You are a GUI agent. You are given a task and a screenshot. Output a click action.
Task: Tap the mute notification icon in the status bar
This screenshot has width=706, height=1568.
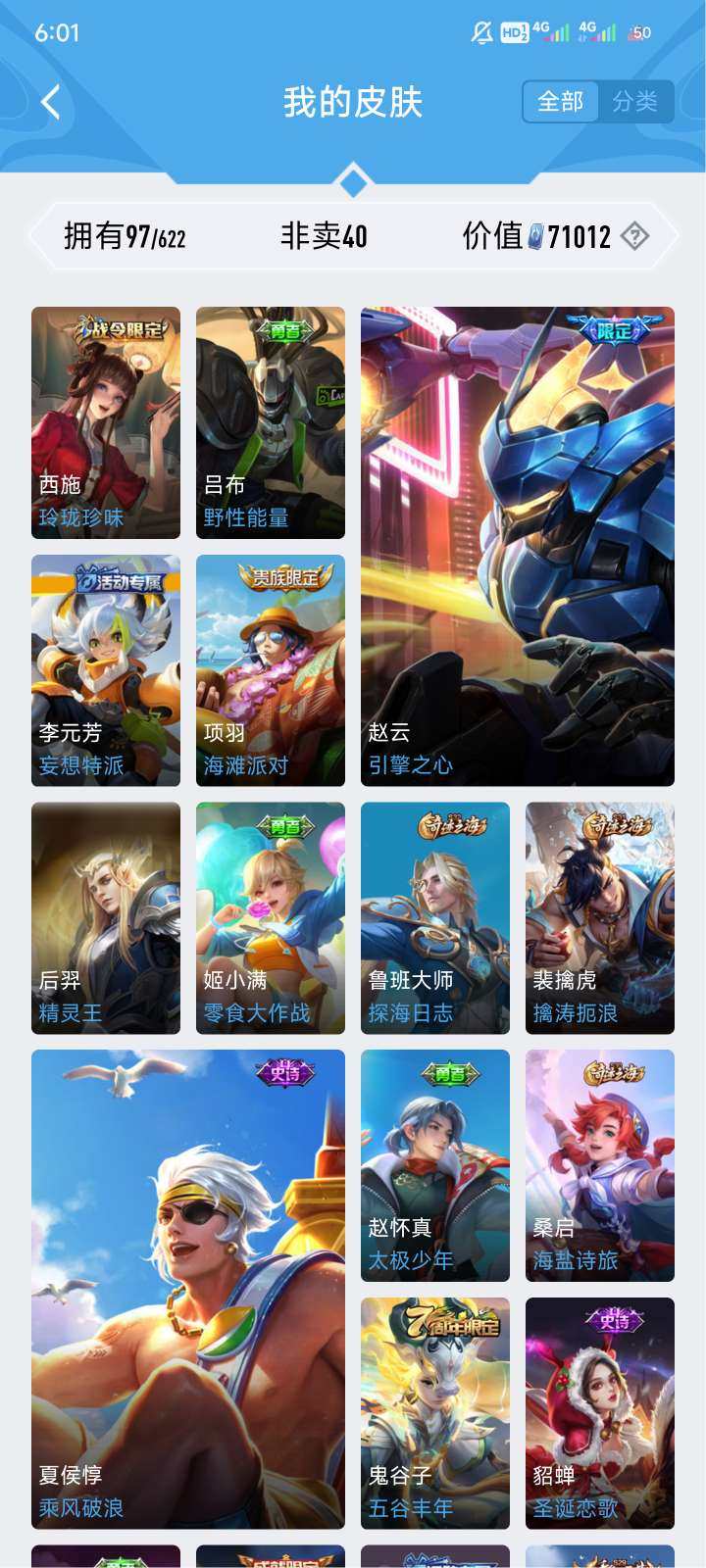(x=479, y=30)
